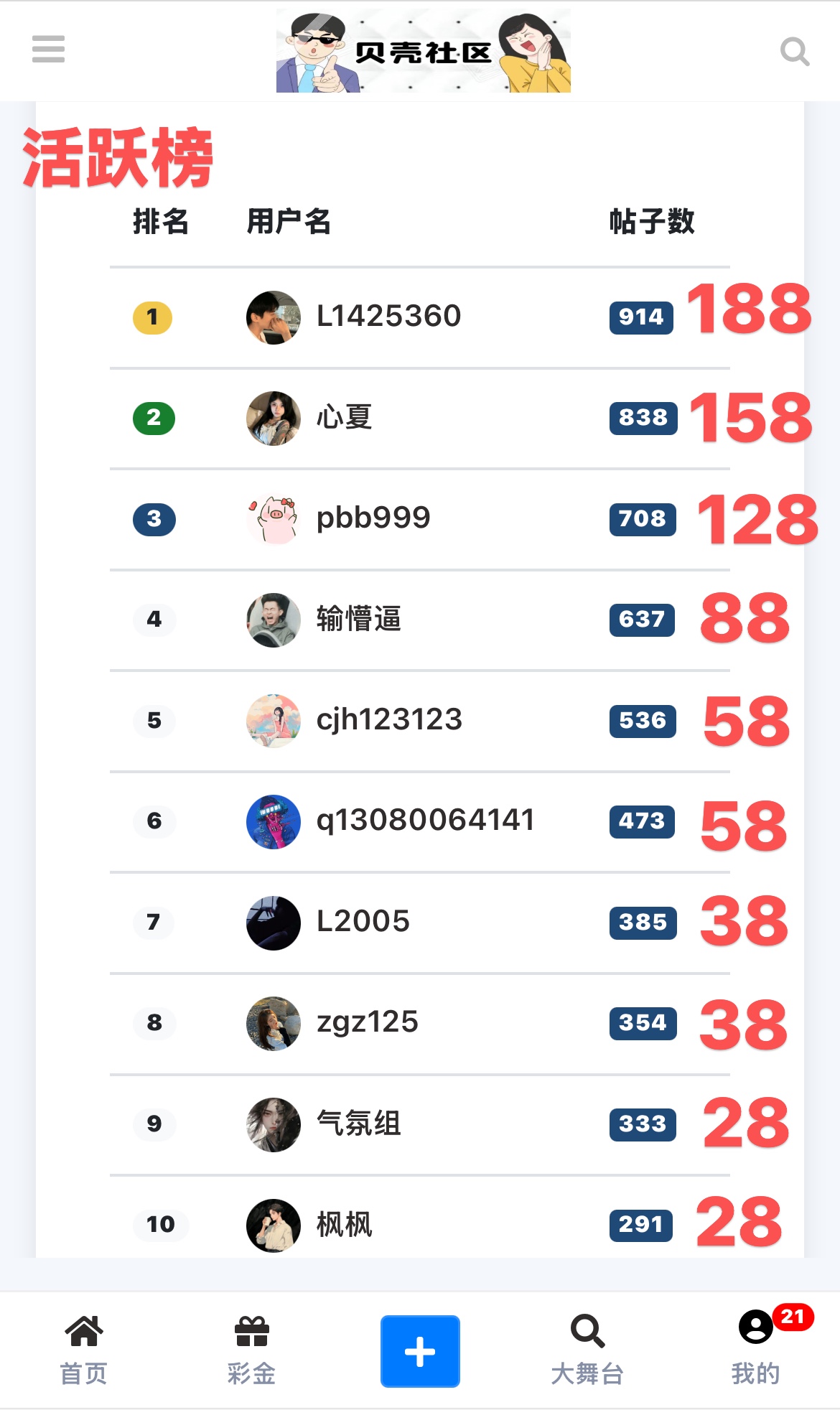This screenshot has height=1410, width=840.
Task: Open the hamburger drawer menu
Action: click(x=48, y=50)
